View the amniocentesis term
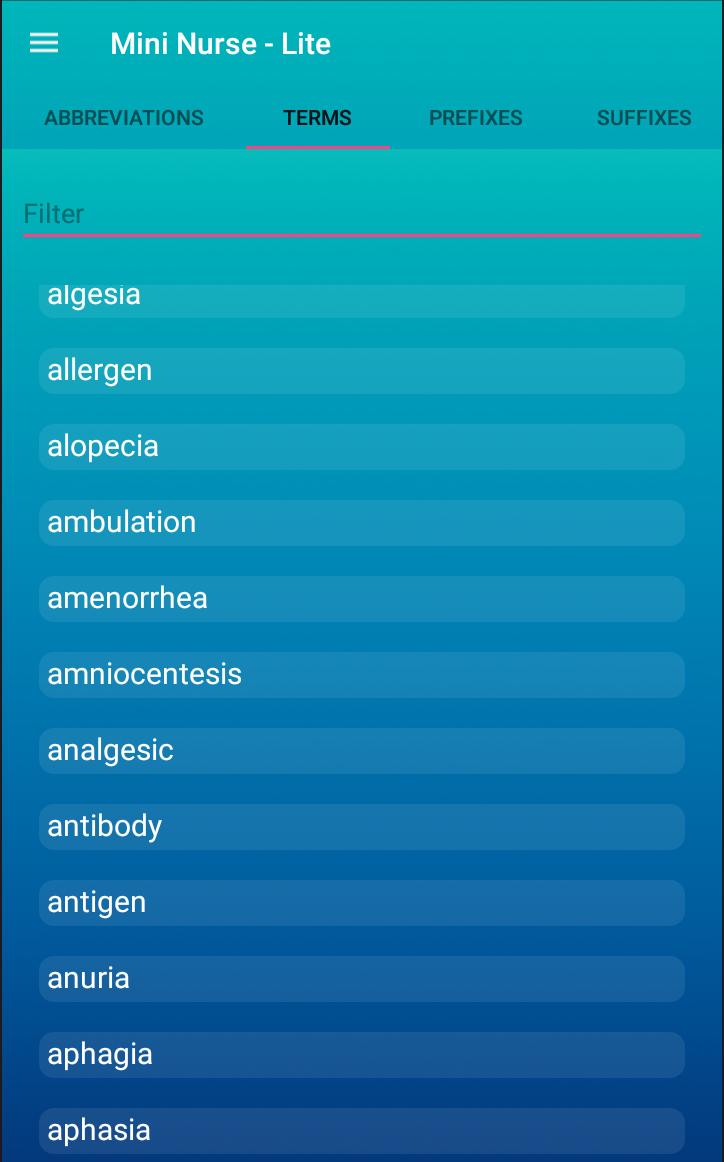 click(x=362, y=674)
